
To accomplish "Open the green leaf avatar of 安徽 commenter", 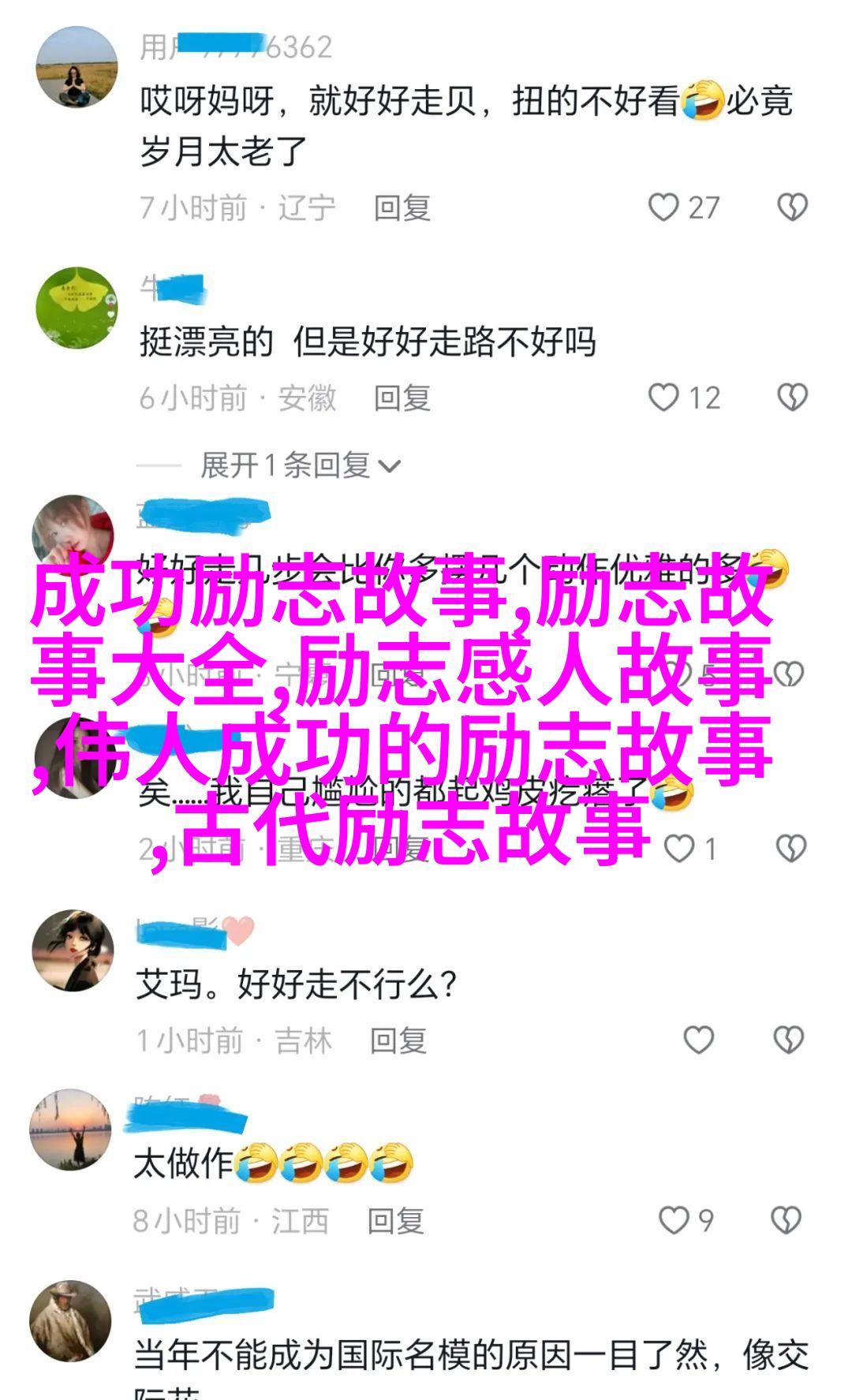I will point(77,308).
